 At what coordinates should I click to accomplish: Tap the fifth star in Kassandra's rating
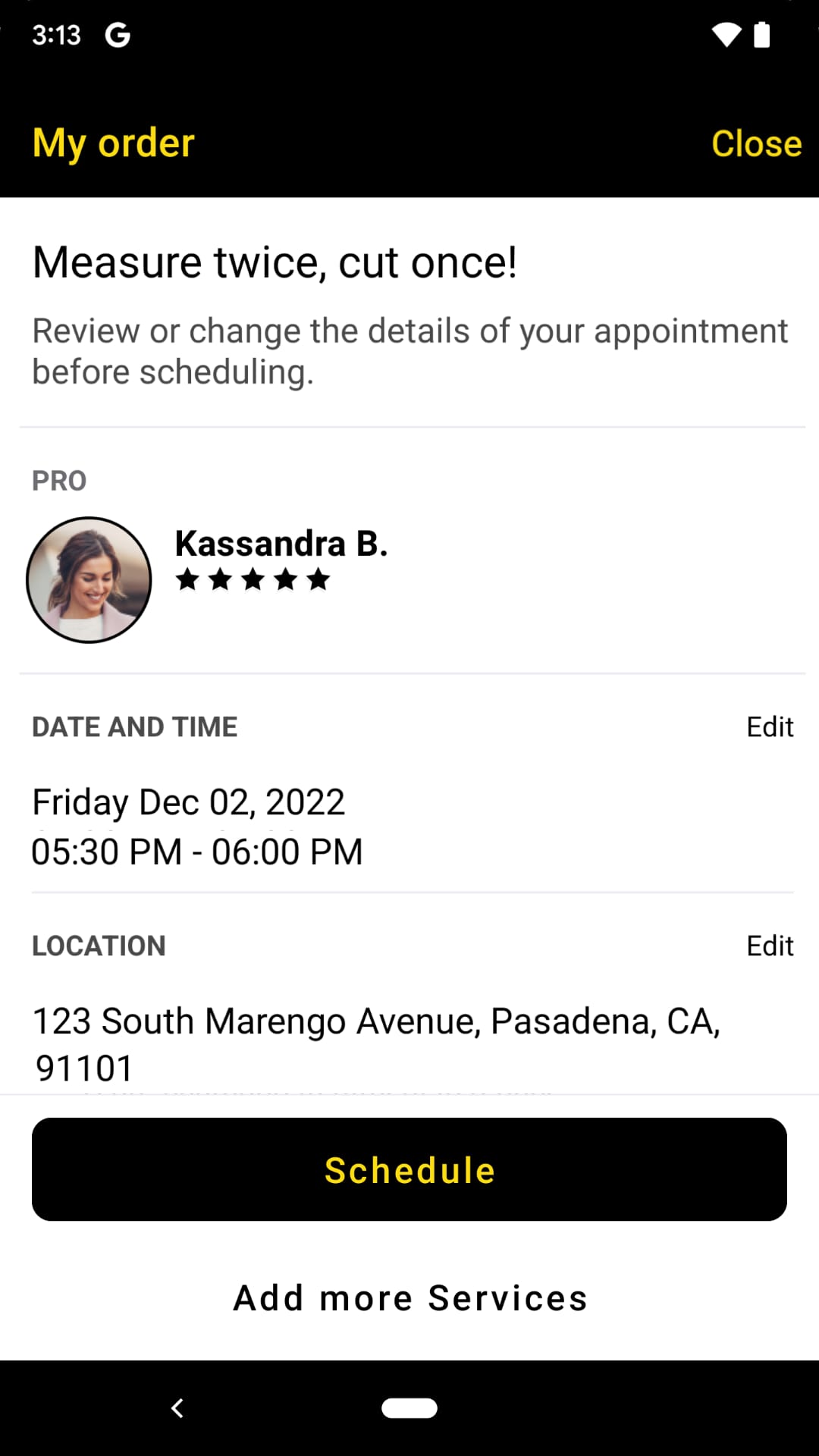click(318, 580)
